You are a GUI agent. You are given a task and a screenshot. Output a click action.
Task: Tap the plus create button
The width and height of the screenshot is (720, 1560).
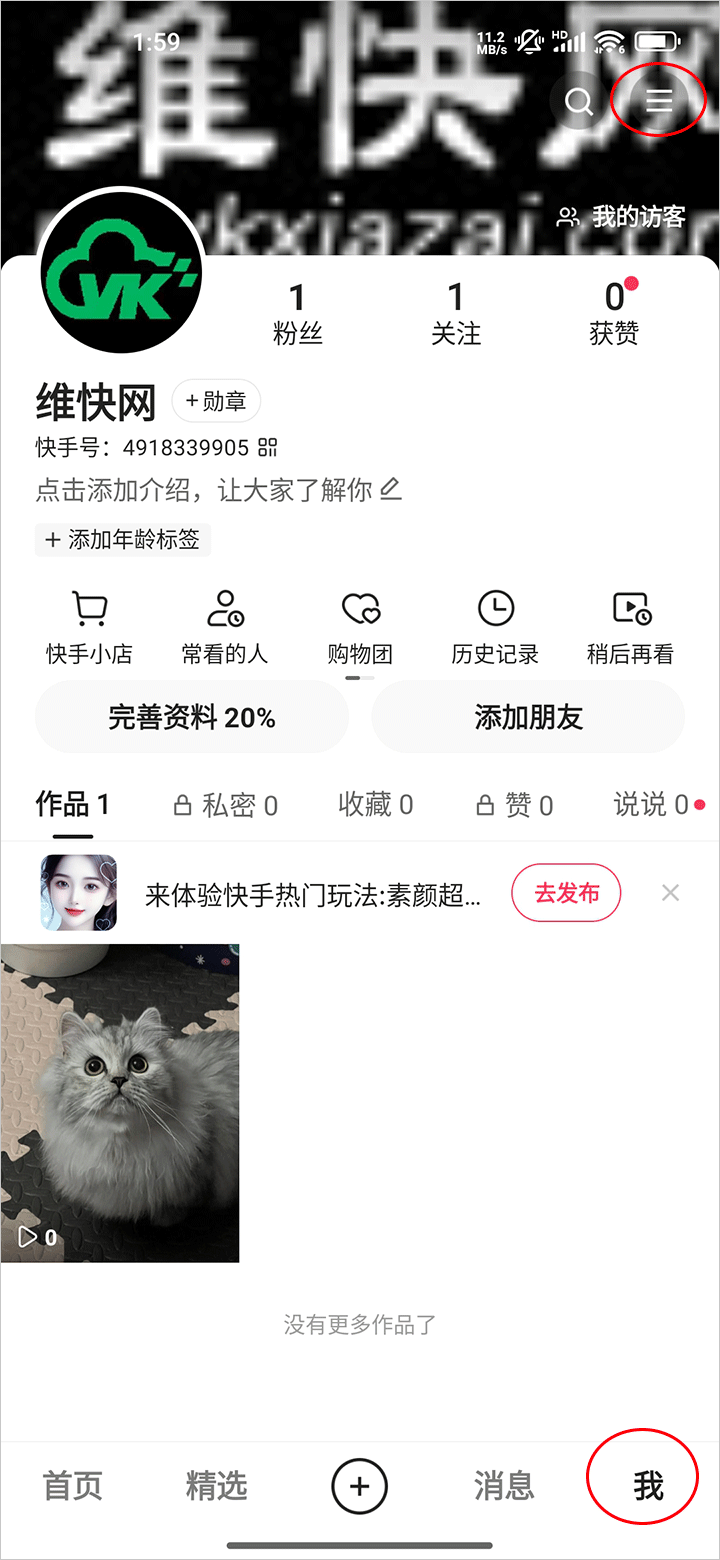360,1486
